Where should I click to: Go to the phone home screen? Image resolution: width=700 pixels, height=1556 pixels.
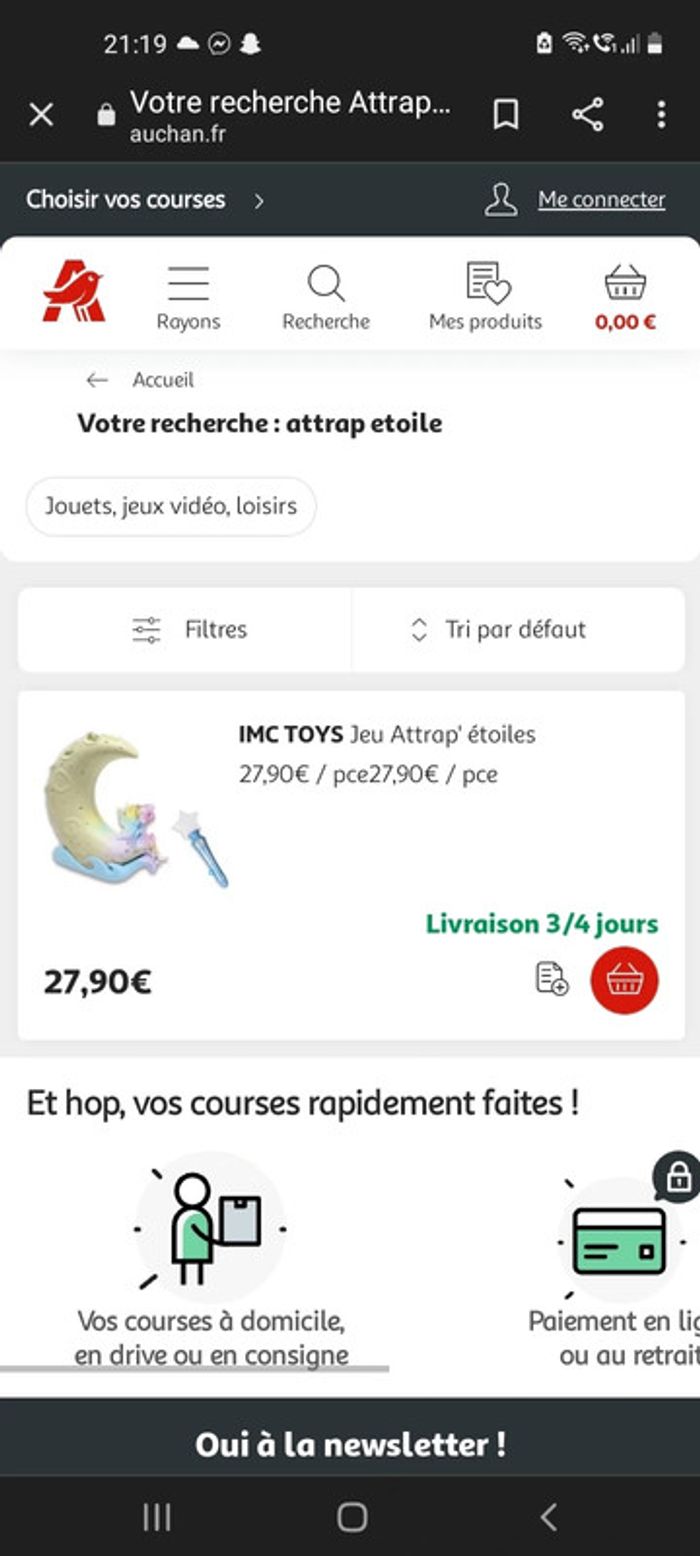coord(351,1517)
